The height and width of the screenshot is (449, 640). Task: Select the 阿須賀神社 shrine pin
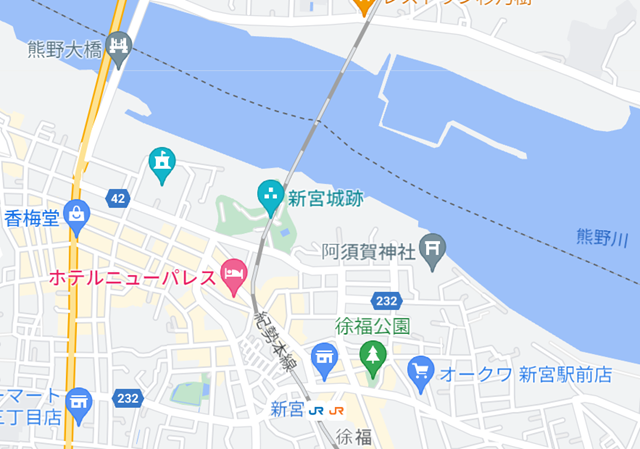(x=432, y=249)
